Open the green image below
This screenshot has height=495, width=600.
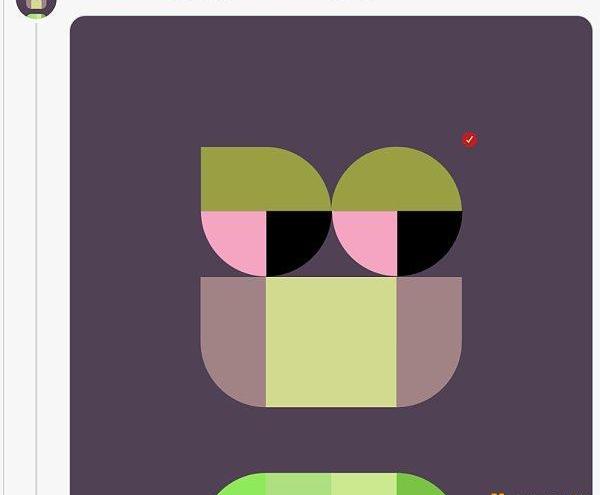pos(331,484)
